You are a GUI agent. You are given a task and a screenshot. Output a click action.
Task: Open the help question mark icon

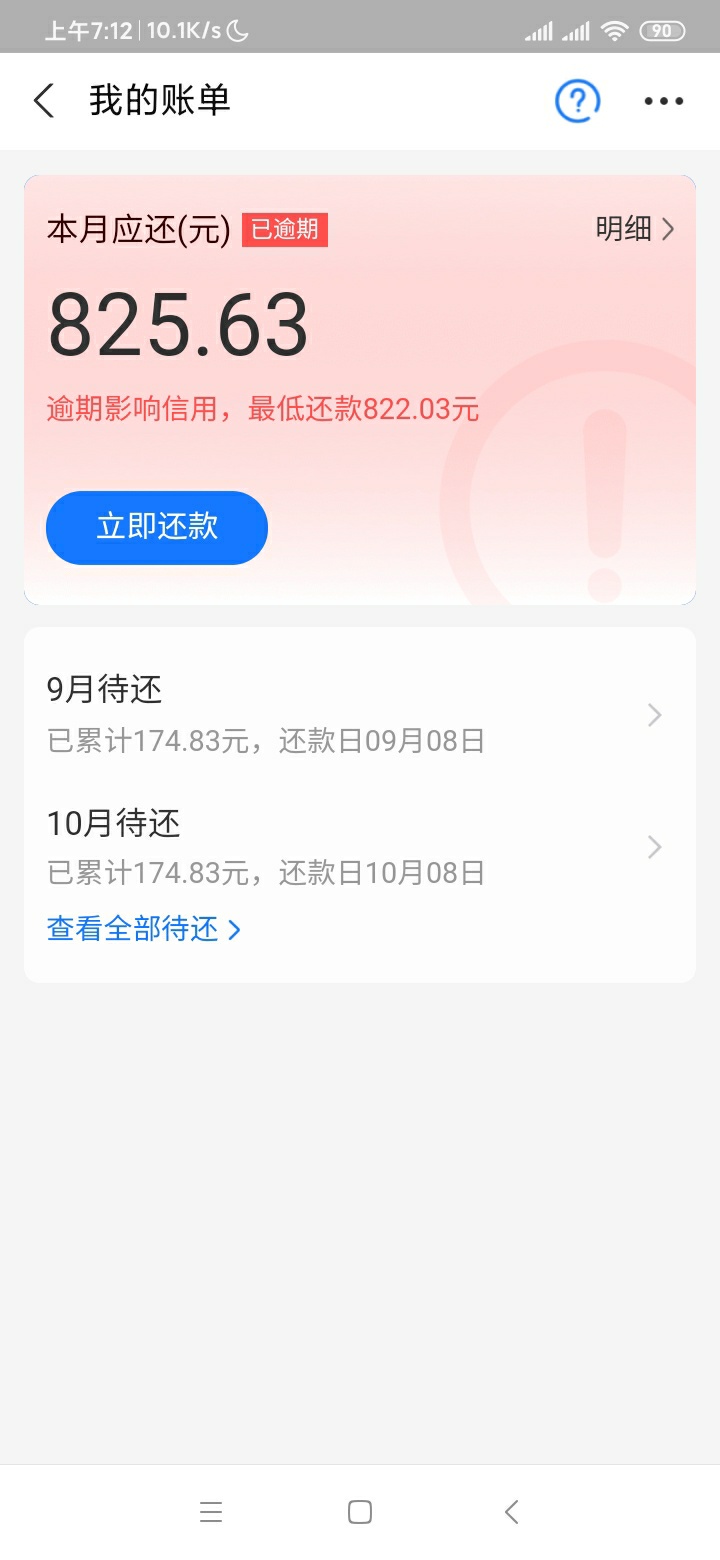pyautogui.click(x=577, y=101)
